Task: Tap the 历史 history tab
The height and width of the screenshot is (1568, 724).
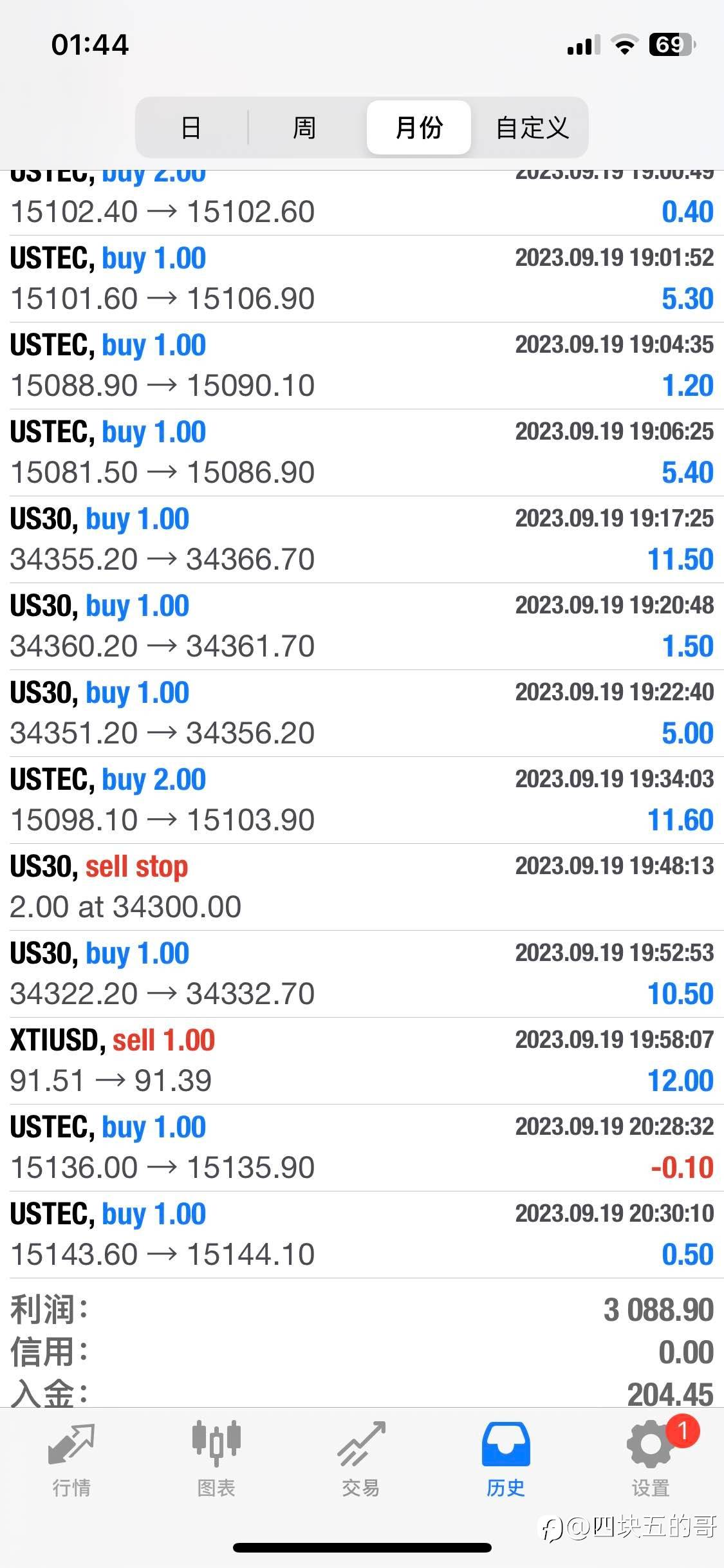Action: click(x=506, y=1457)
